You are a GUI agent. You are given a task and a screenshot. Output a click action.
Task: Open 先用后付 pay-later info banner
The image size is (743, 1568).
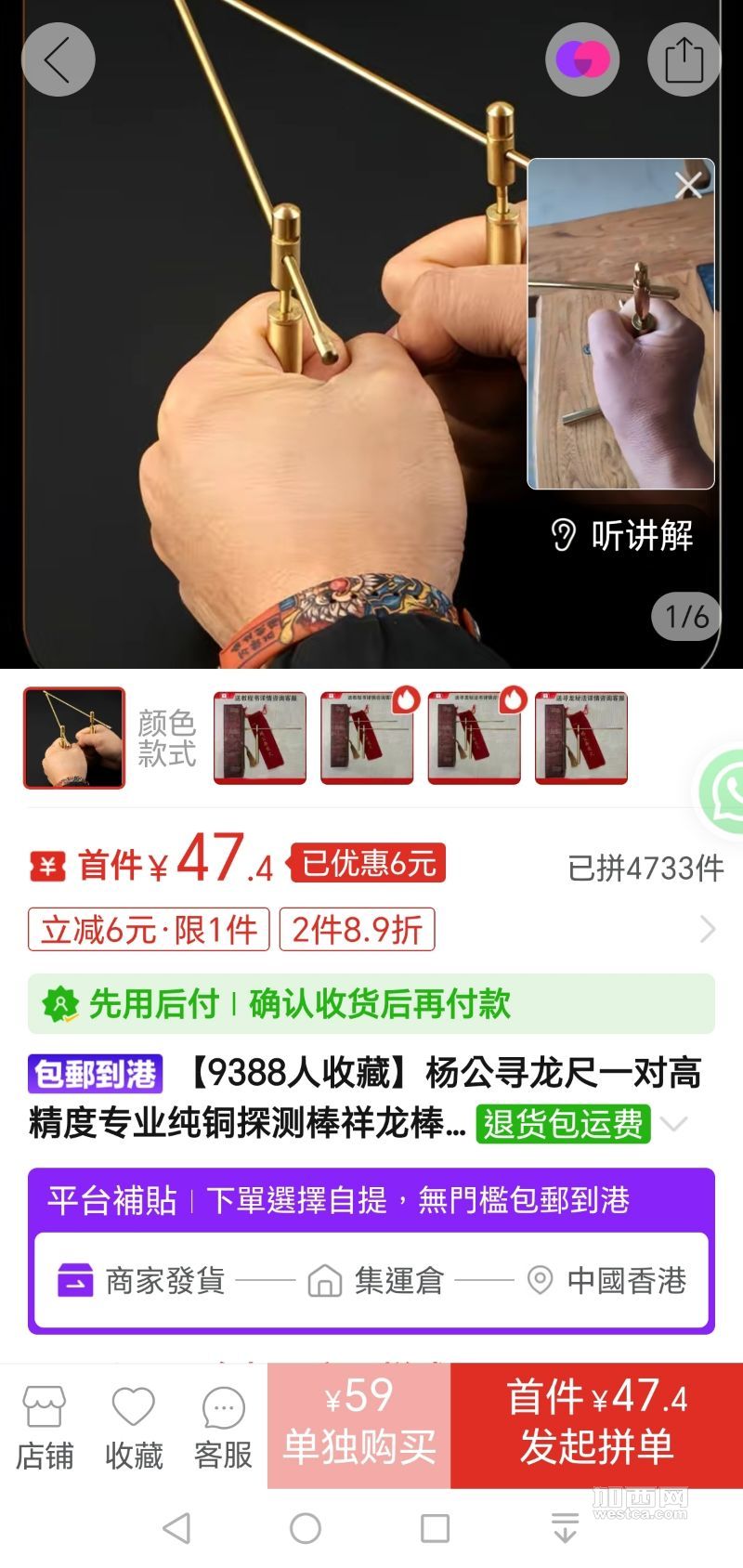tap(371, 1004)
